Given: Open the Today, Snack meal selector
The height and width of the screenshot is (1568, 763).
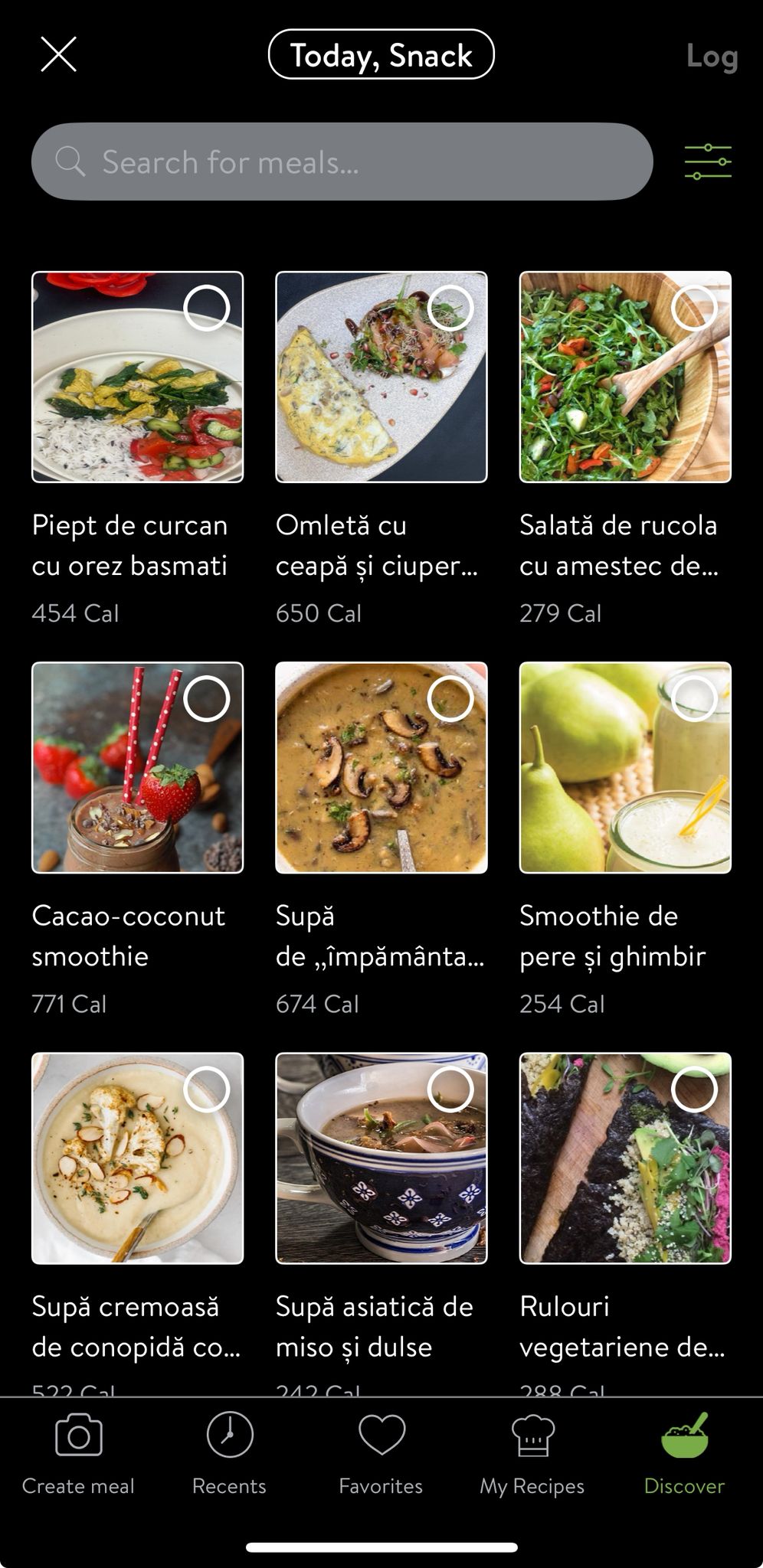Looking at the screenshot, I should pos(381,55).
